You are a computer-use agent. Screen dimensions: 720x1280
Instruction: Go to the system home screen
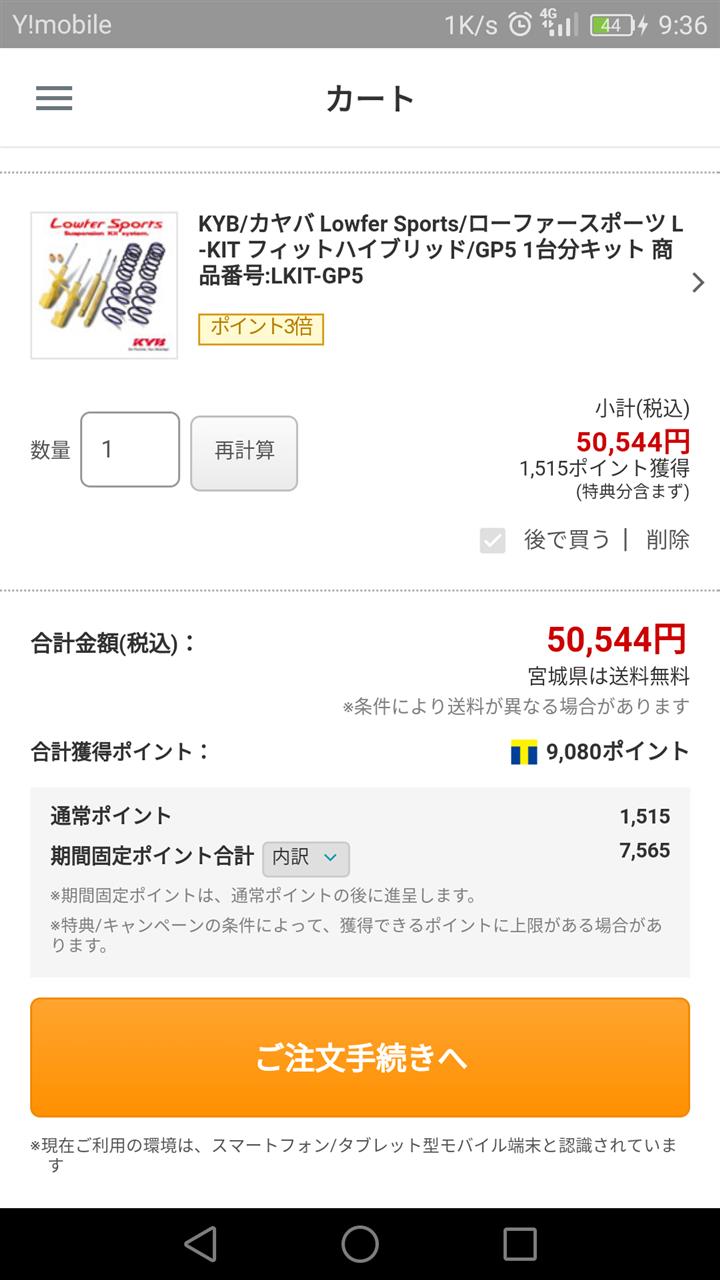click(x=360, y=1244)
